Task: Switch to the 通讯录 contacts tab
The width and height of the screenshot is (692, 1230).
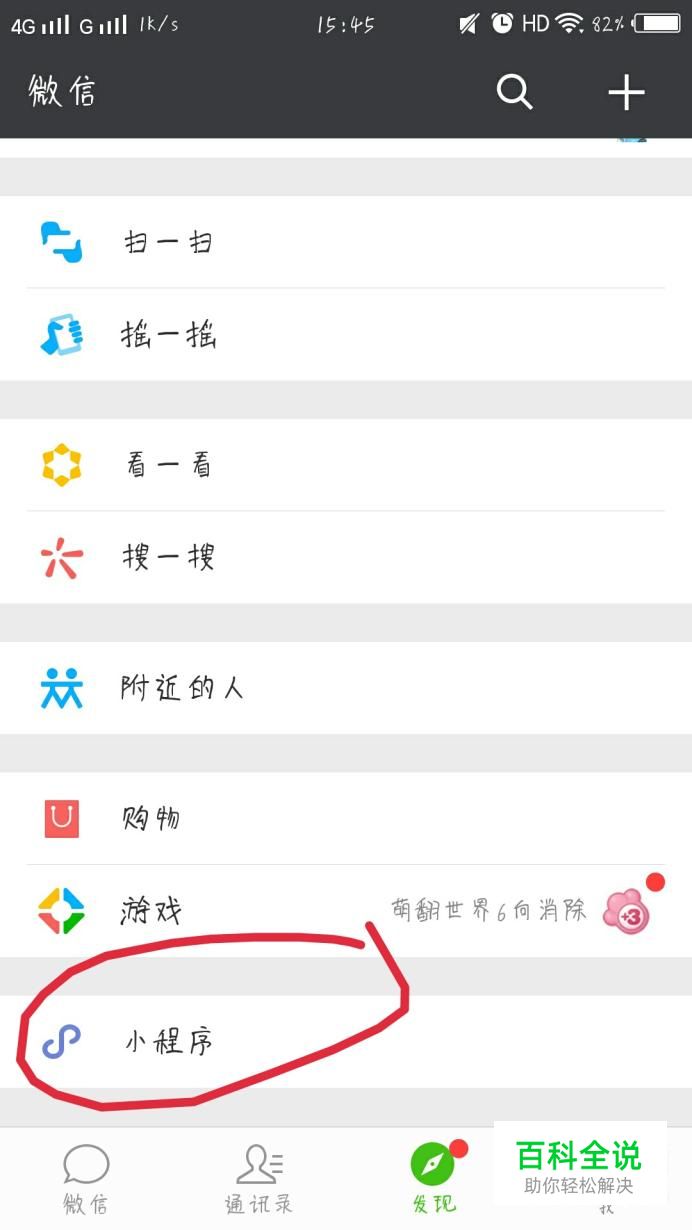Action: [x=259, y=1180]
